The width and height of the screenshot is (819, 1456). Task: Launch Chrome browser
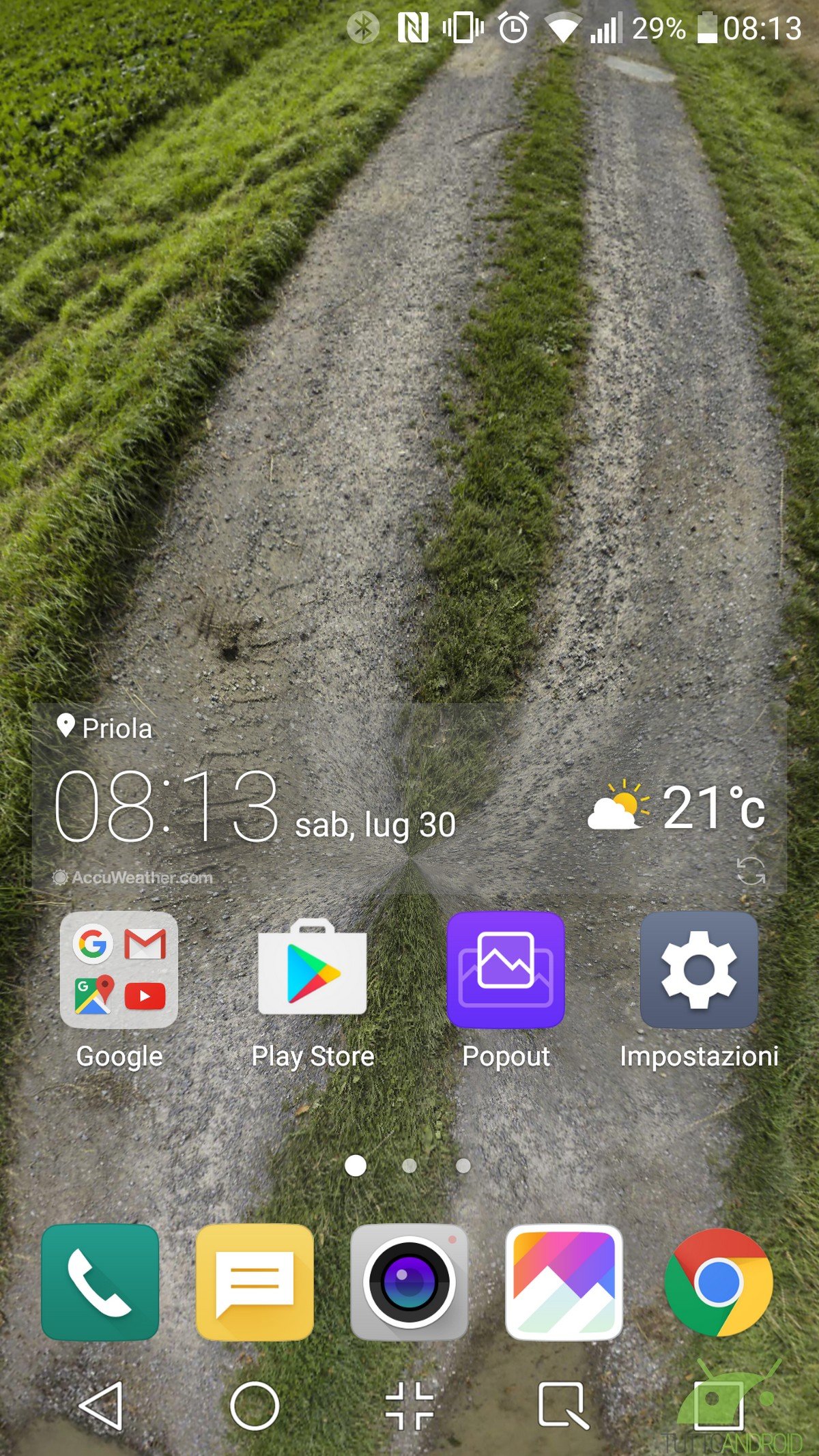click(719, 1282)
